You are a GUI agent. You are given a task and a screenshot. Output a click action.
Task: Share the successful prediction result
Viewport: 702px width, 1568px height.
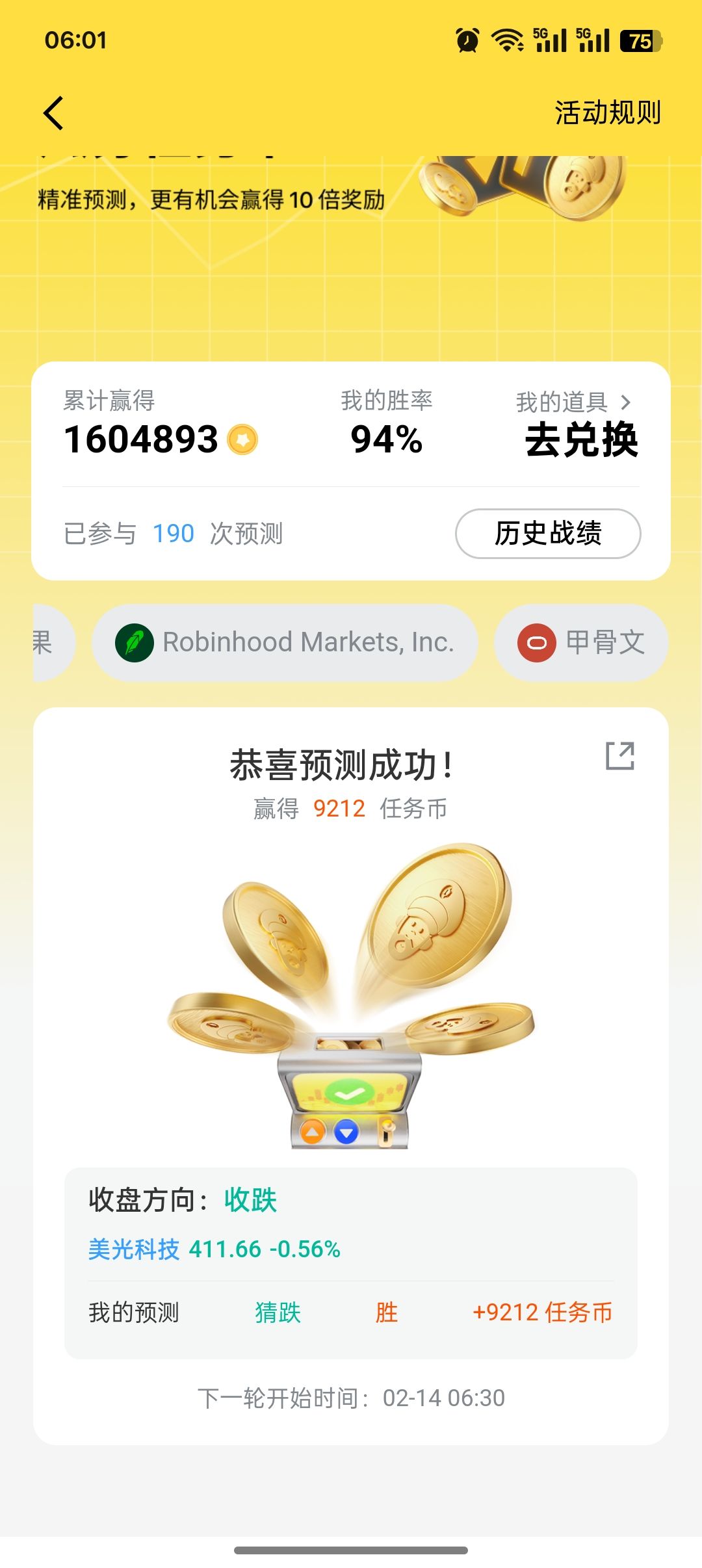coord(619,756)
